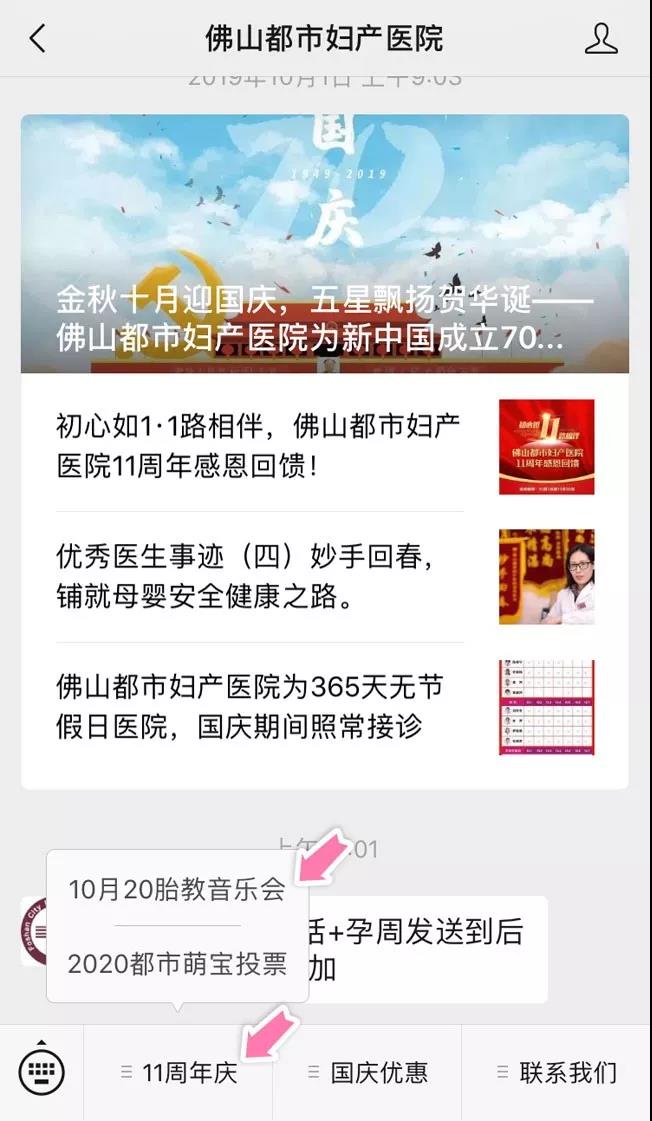The width and height of the screenshot is (652, 1121).
Task: Open the 联系我们 bottom menu
Action: click(556, 1073)
